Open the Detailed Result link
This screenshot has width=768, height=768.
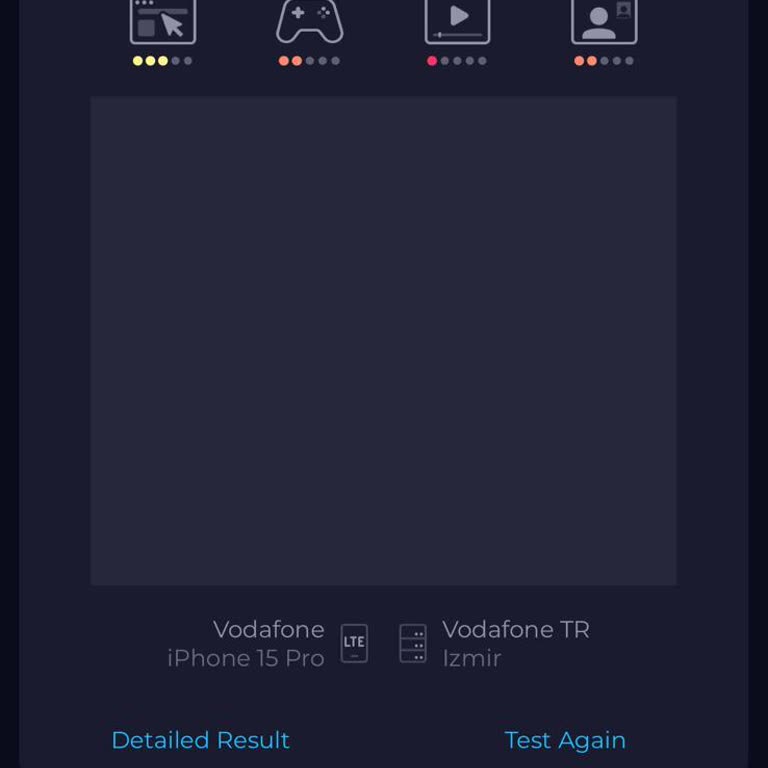point(200,740)
